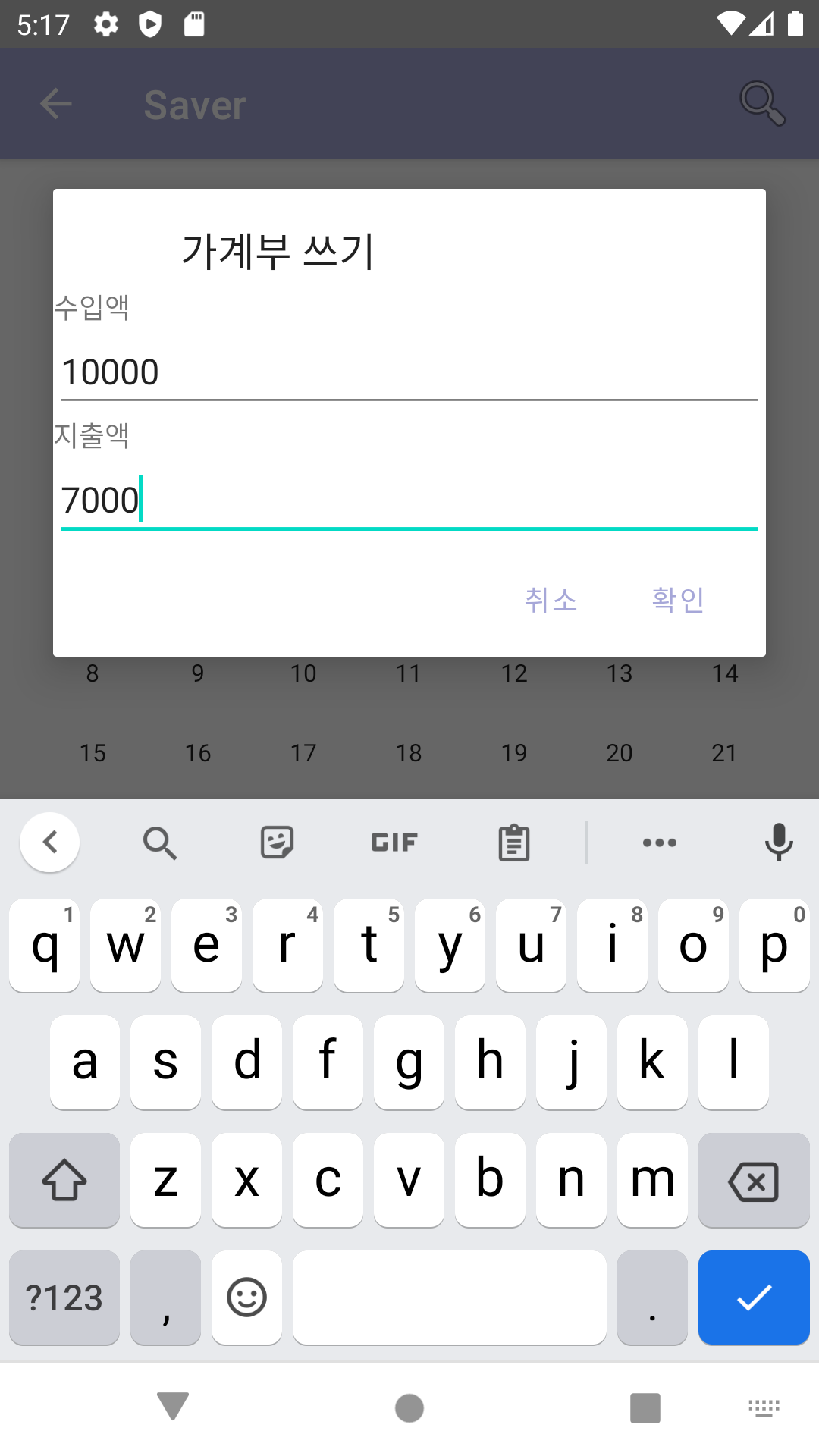This screenshot has width=819, height=1456.
Task: Open GIF search in the keyboard
Action: (394, 842)
